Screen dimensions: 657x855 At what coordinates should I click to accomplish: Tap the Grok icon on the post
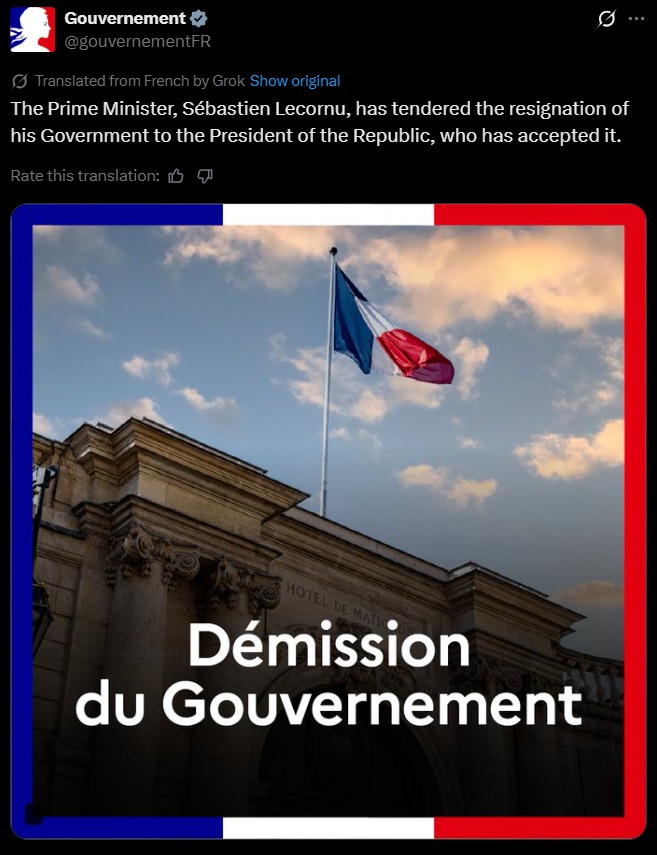(606, 19)
